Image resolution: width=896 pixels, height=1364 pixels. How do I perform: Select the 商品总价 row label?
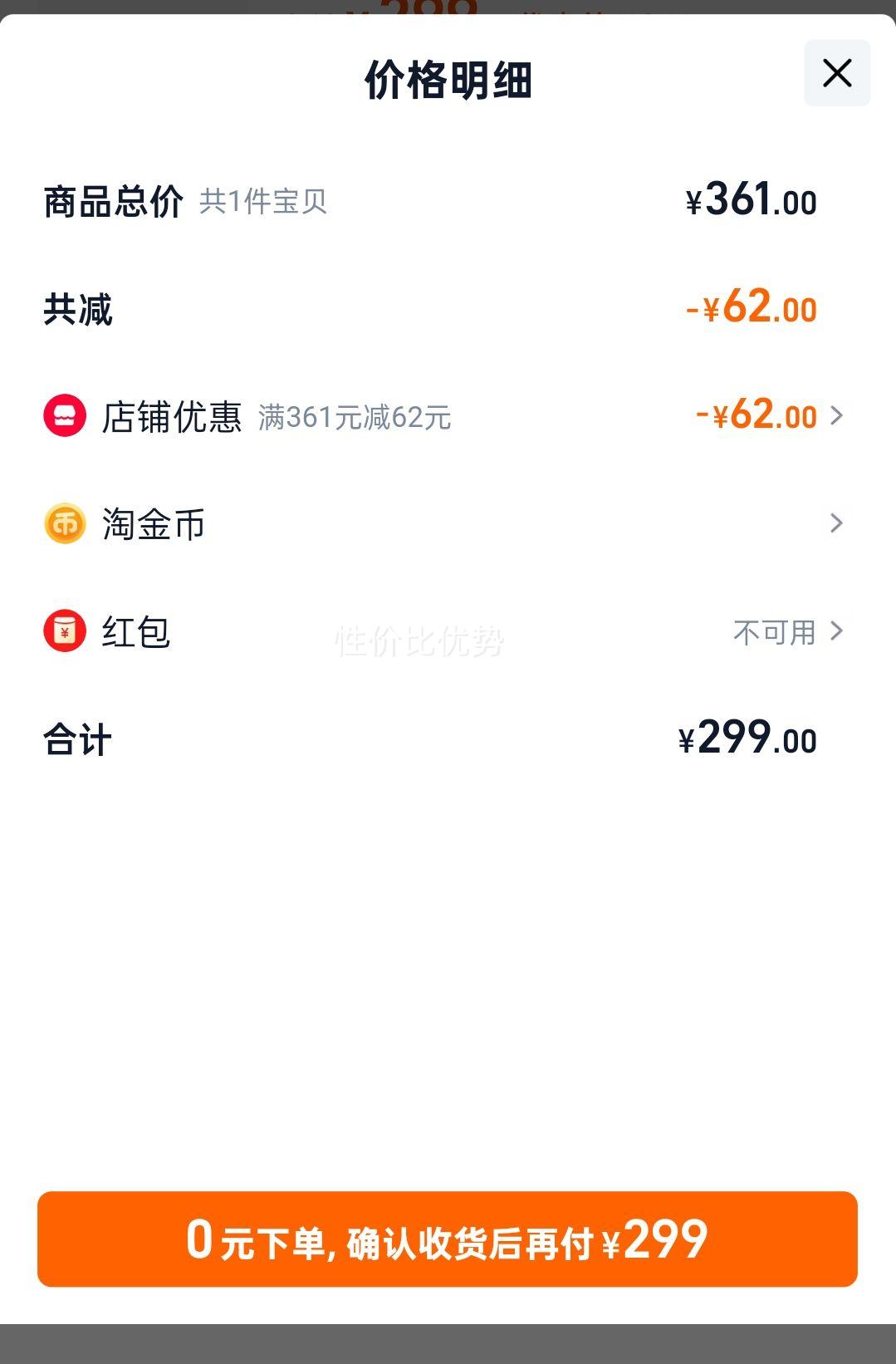point(112,200)
